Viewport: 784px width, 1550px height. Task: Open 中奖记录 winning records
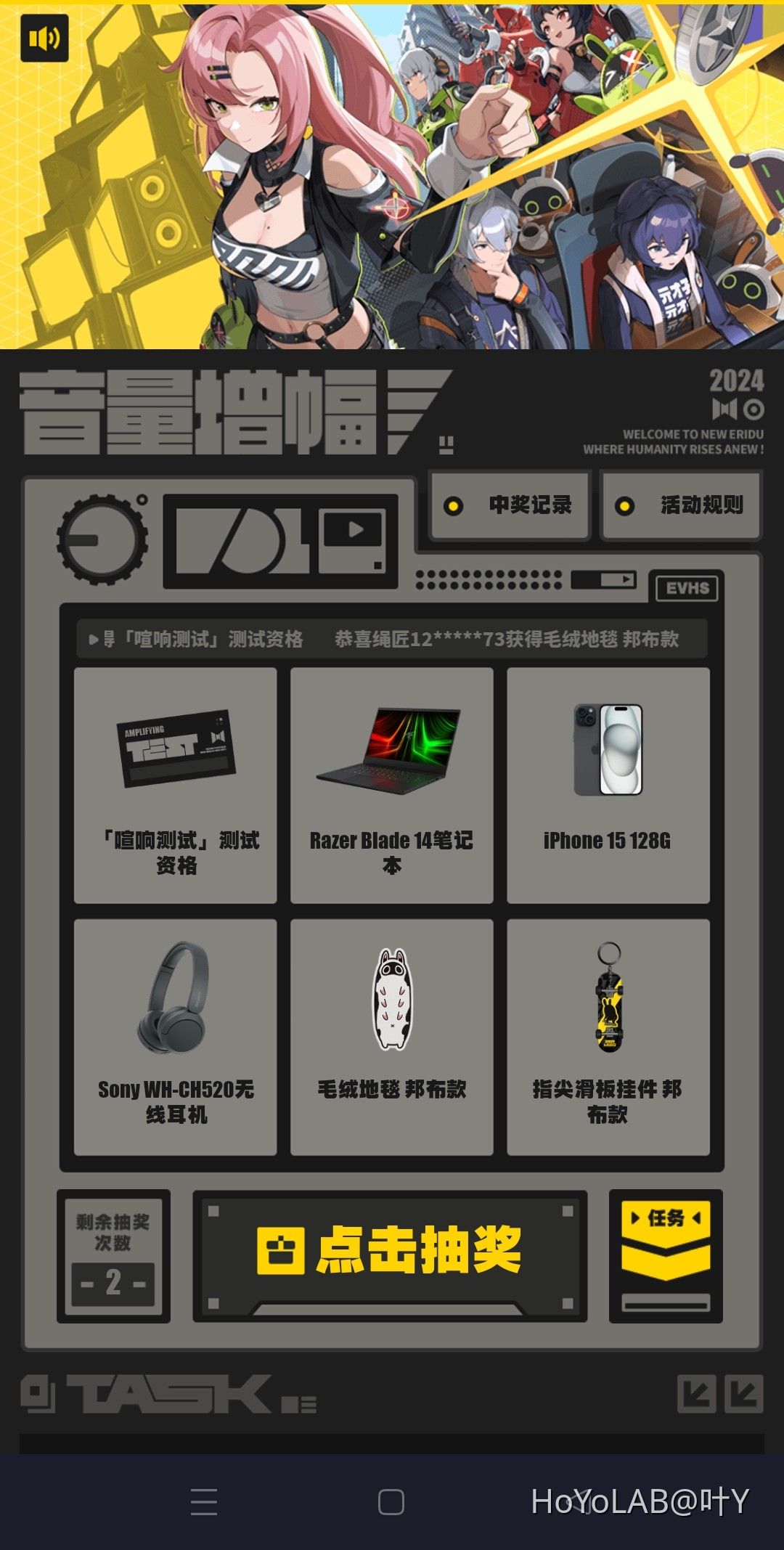(x=510, y=505)
